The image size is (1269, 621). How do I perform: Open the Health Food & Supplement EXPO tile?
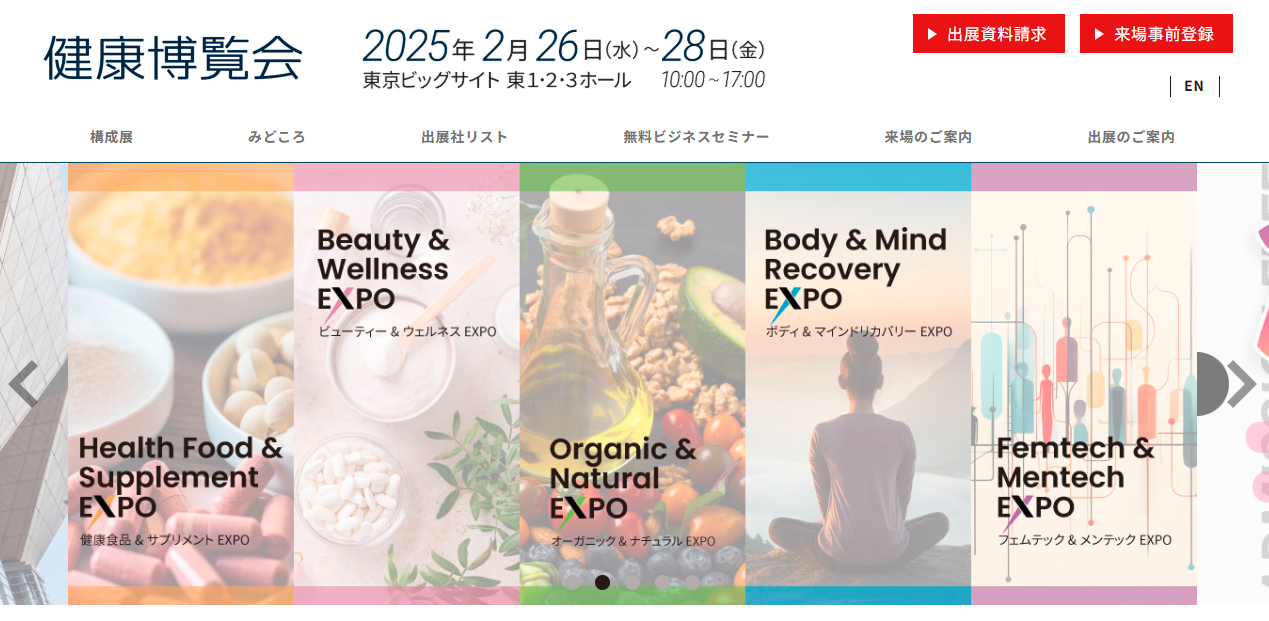click(181, 384)
